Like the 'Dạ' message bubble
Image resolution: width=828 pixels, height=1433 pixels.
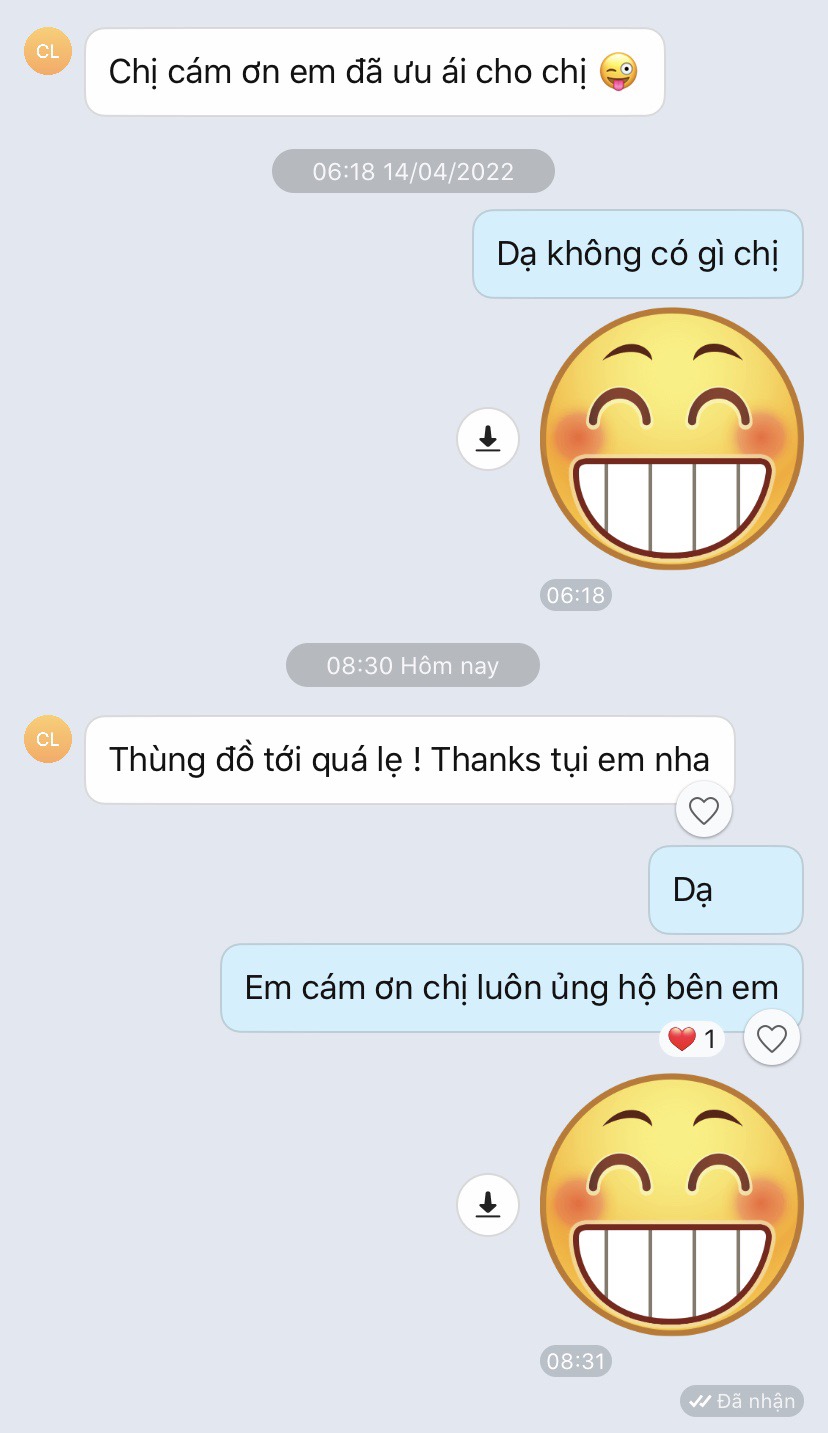[x=725, y=890]
